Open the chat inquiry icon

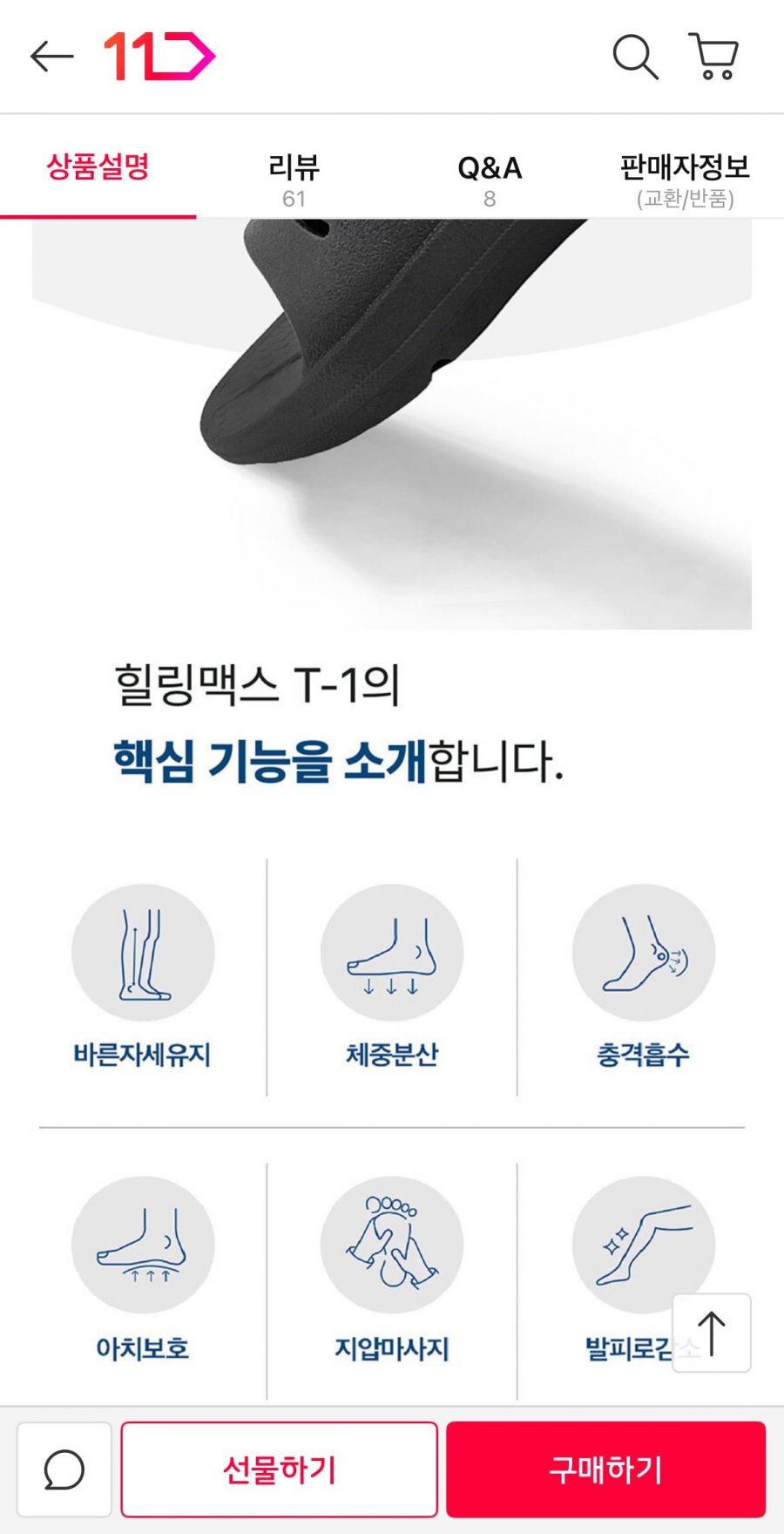[x=64, y=1470]
